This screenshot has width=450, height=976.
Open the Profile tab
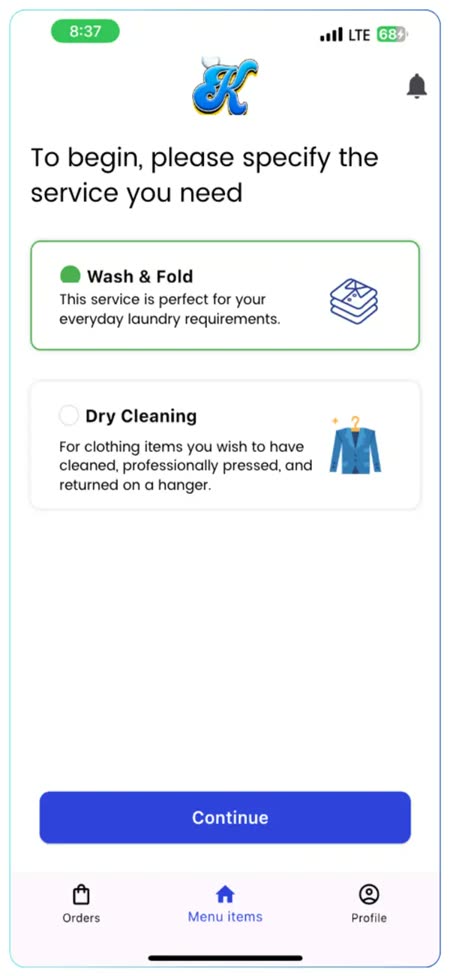pyautogui.click(x=369, y=904)
